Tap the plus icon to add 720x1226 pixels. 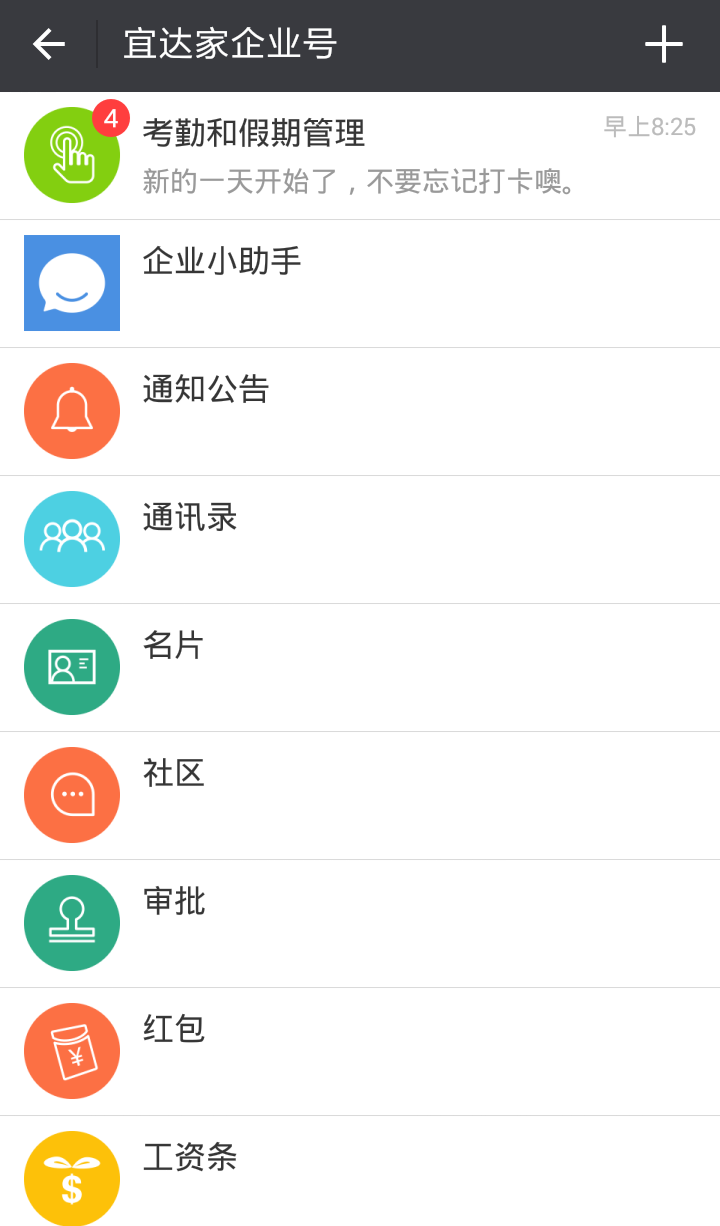[663, 45]
